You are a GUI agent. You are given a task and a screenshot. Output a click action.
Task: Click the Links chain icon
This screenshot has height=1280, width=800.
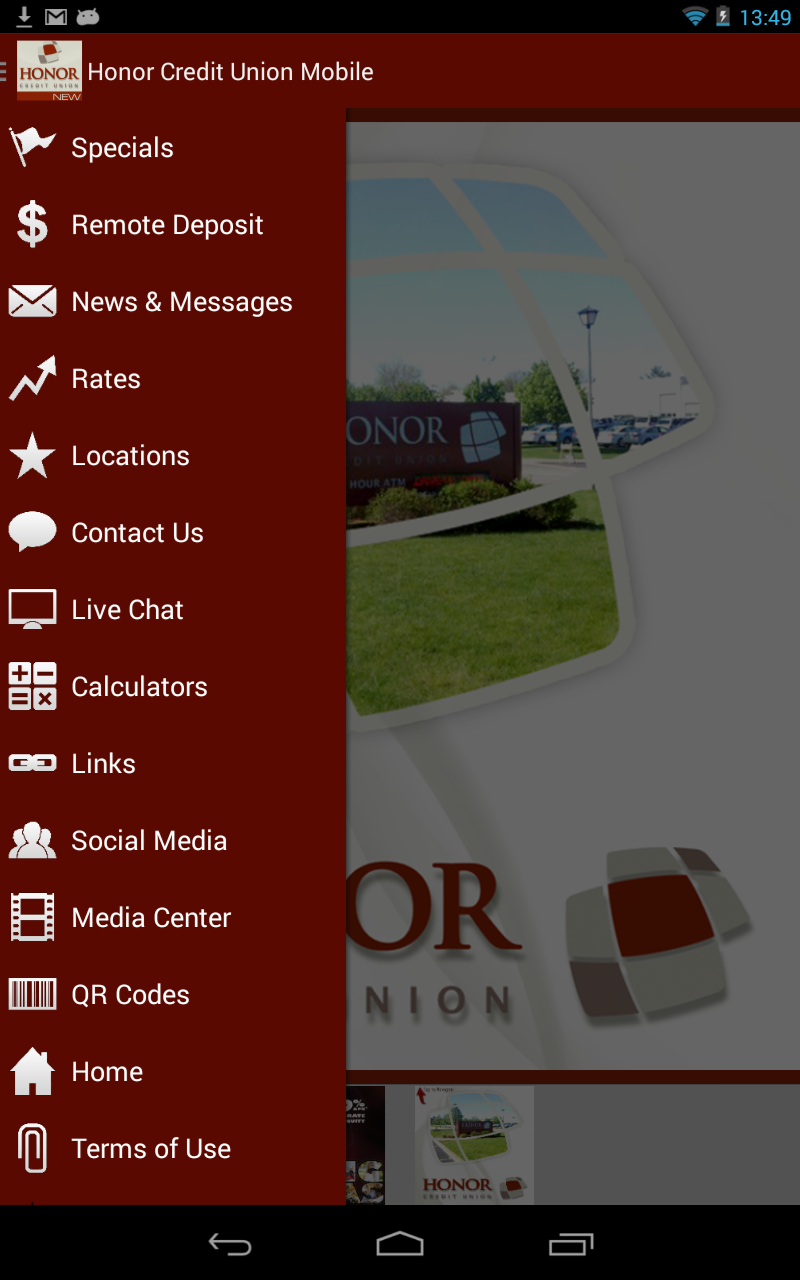tap(33, 763)
